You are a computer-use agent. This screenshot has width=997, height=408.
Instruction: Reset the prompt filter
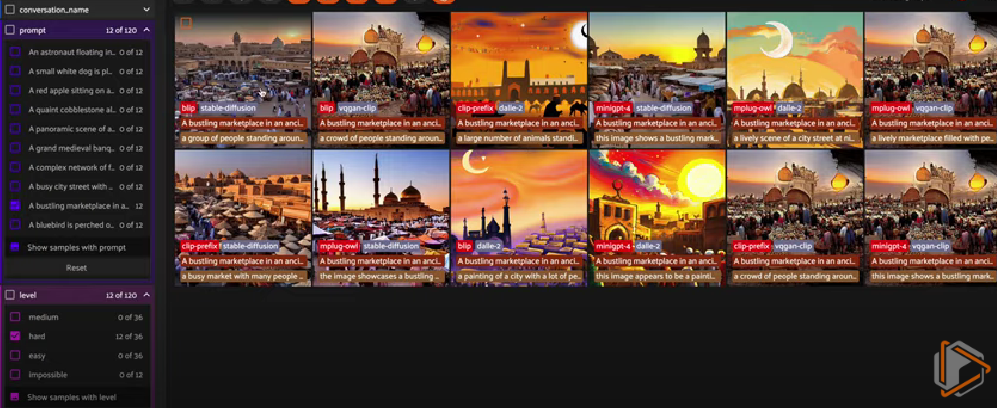(76, 268)
